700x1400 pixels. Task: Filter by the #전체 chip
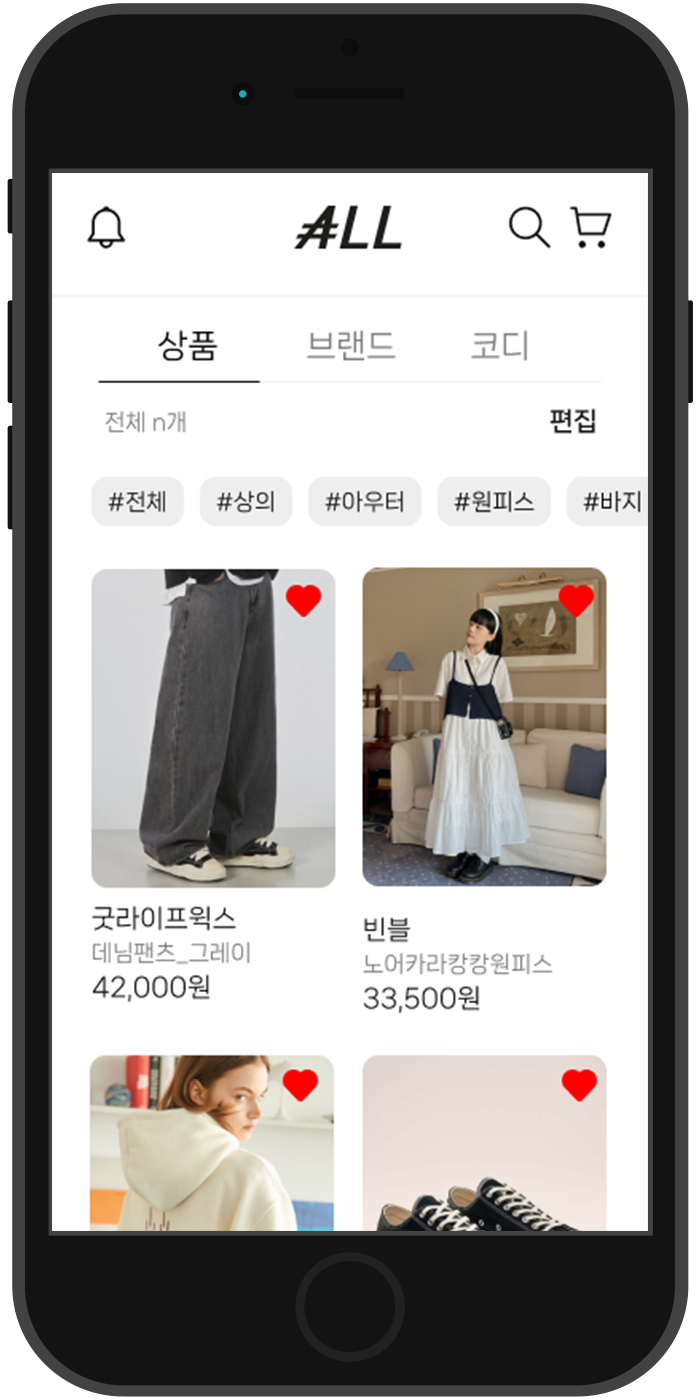click(138, 501)
